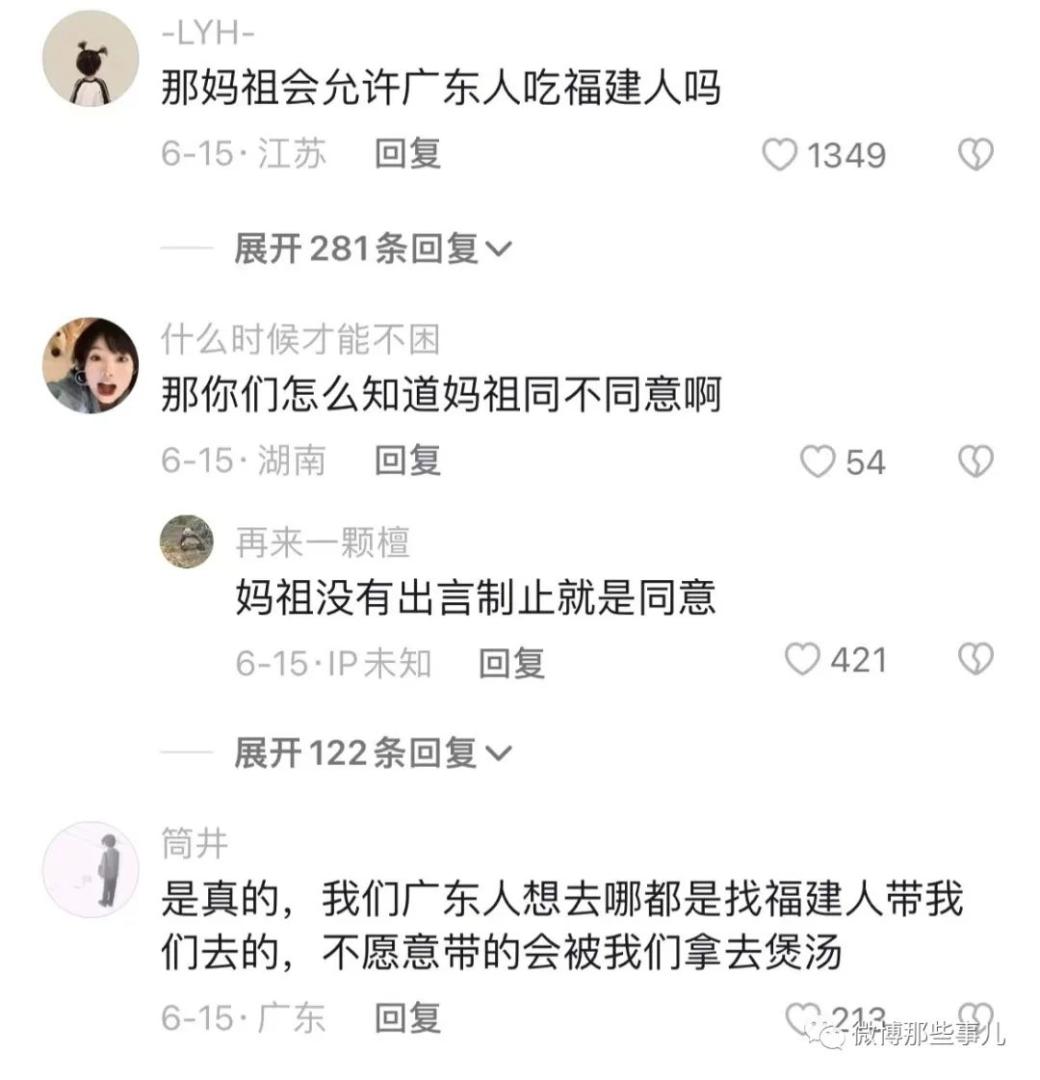Reply to 什么时候才能不困's comment
The image size is (1040, 1080).
[408, 461]
